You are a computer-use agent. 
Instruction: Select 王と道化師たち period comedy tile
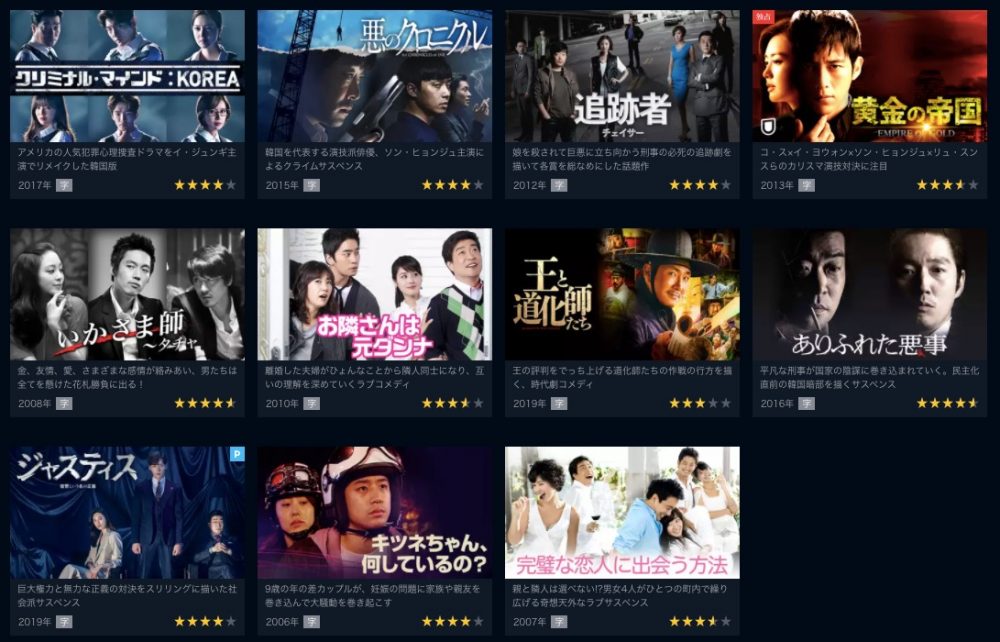(x=622, y=294)
